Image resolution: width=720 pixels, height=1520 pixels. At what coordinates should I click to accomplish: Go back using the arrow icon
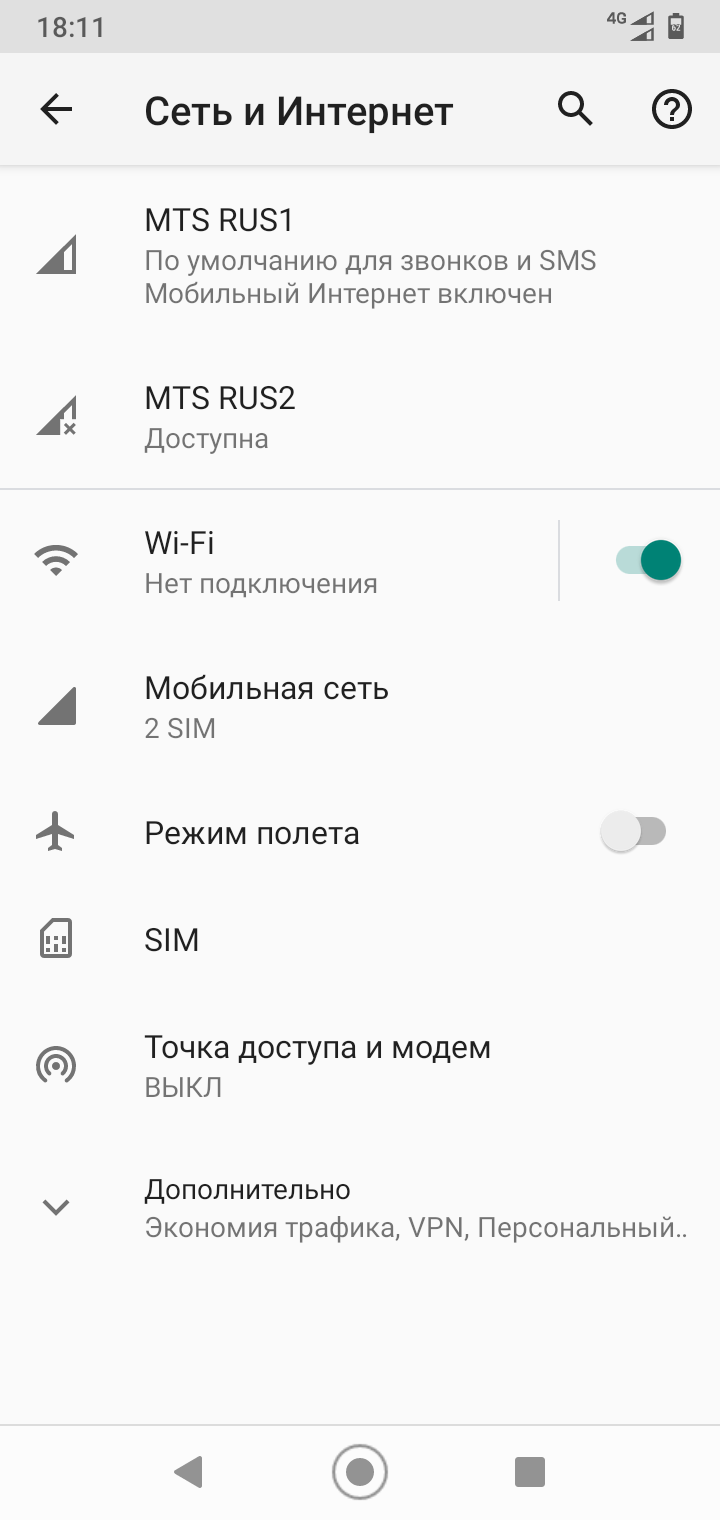coord(57,110)
